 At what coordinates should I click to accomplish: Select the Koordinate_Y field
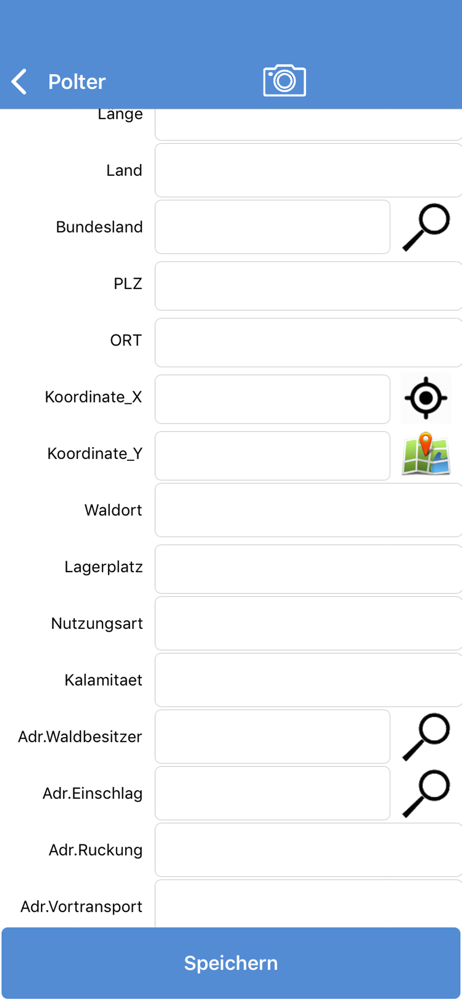click(x=272, y=456)
